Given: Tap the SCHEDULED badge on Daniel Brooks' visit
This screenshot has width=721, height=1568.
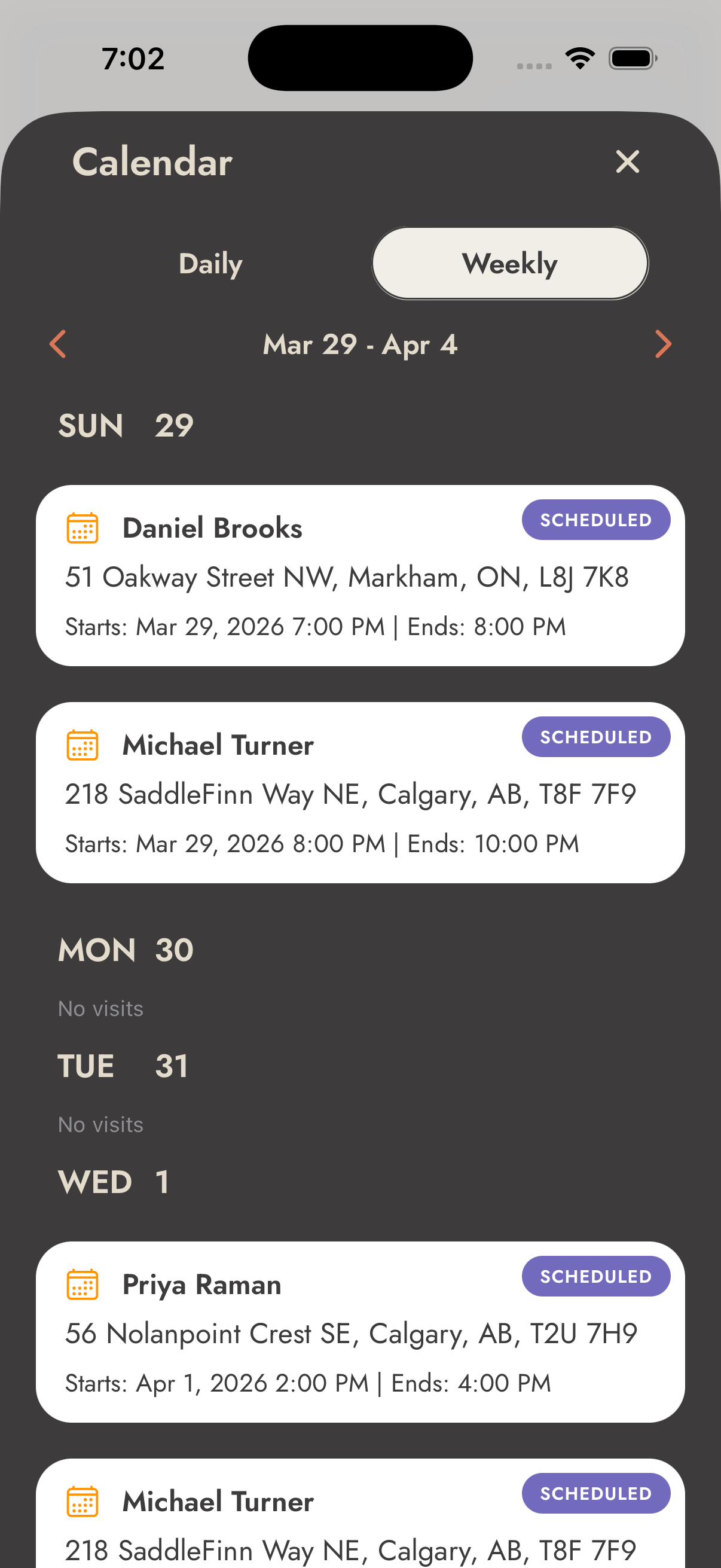Looking at the screenshot, I should coord(596,520).
